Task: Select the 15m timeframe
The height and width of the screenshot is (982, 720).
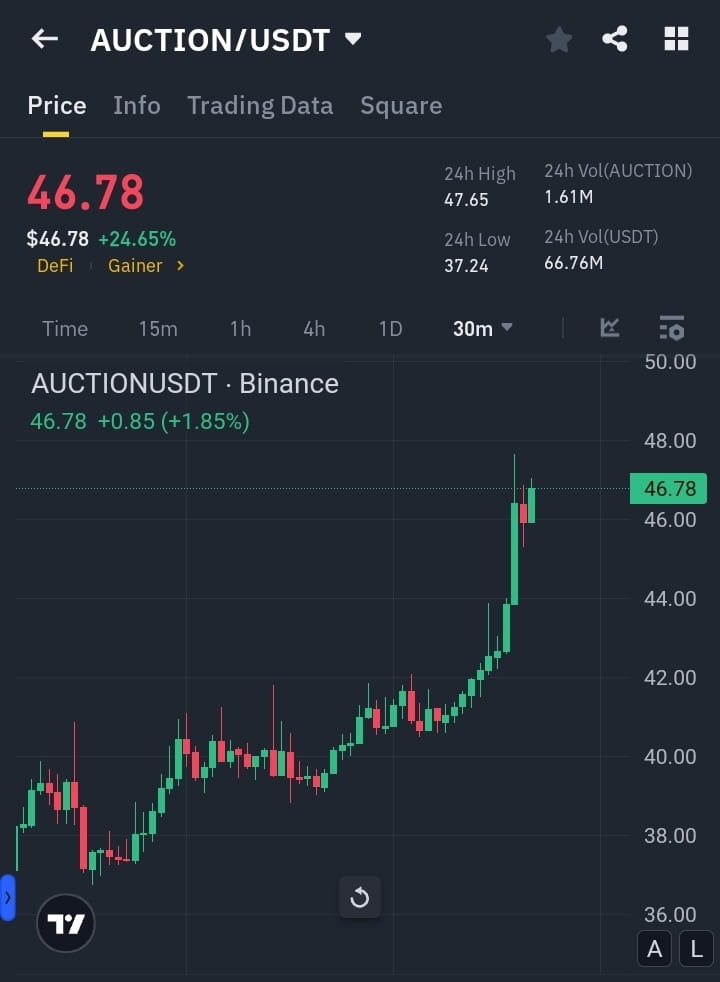Action: click(158, 328)
